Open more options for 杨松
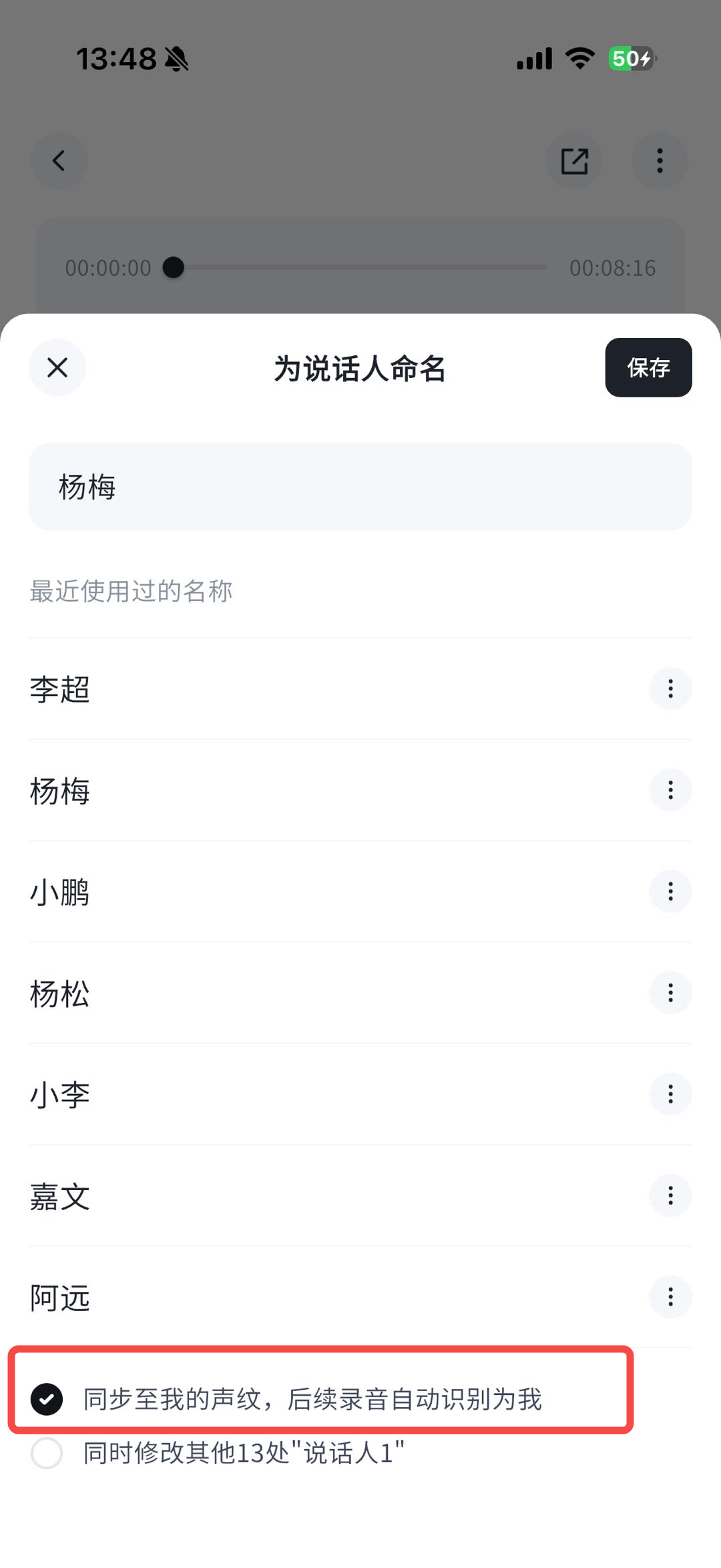The image size is (721, 1568). point(670,993)
